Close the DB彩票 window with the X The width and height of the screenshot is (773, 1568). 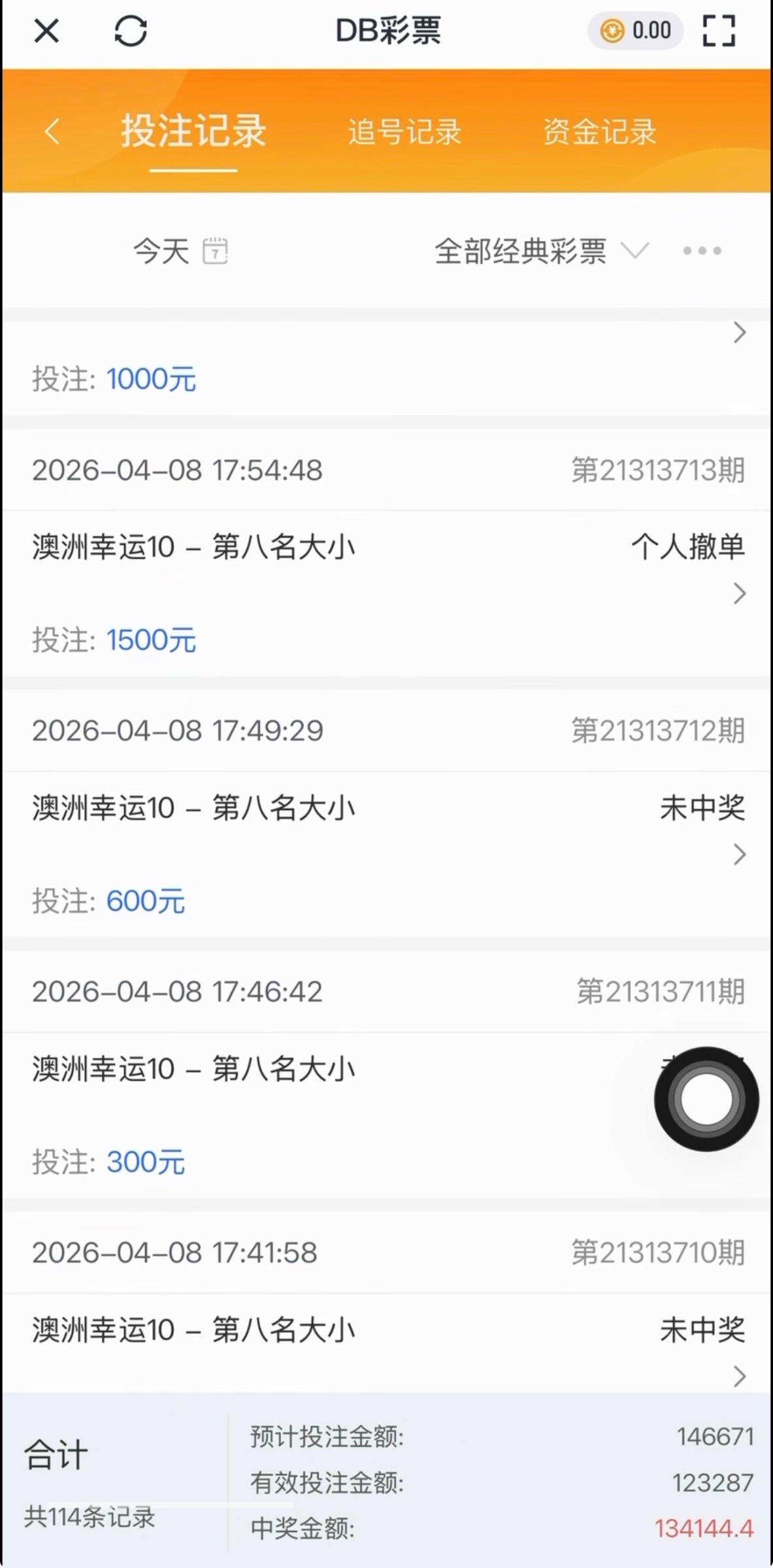click(46, 31)
